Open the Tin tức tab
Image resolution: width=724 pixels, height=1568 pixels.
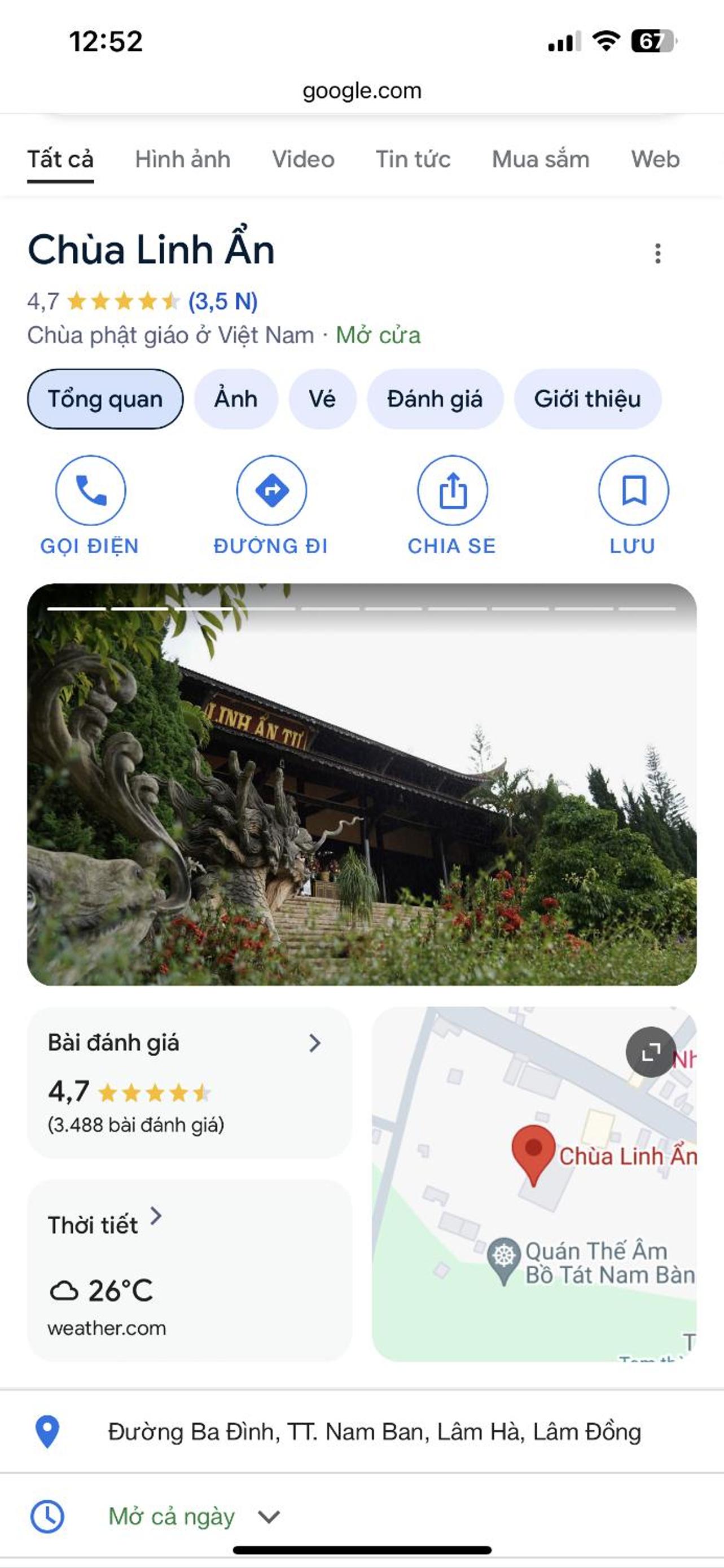tap(413, 160)
